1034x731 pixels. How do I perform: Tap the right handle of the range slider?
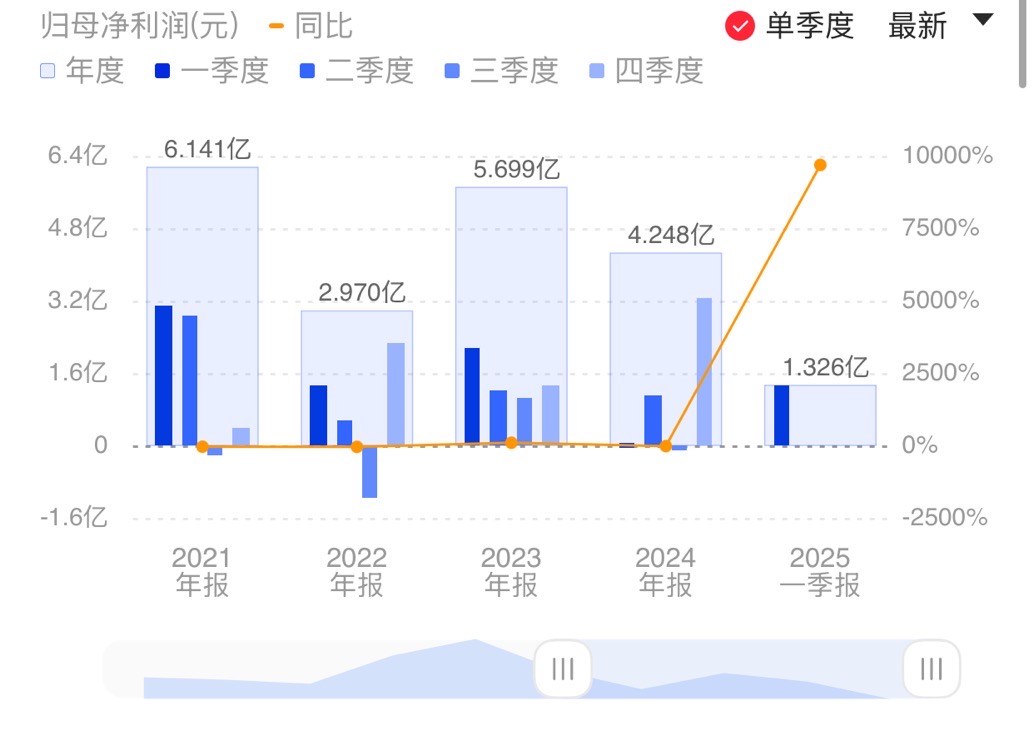[931, 668]
